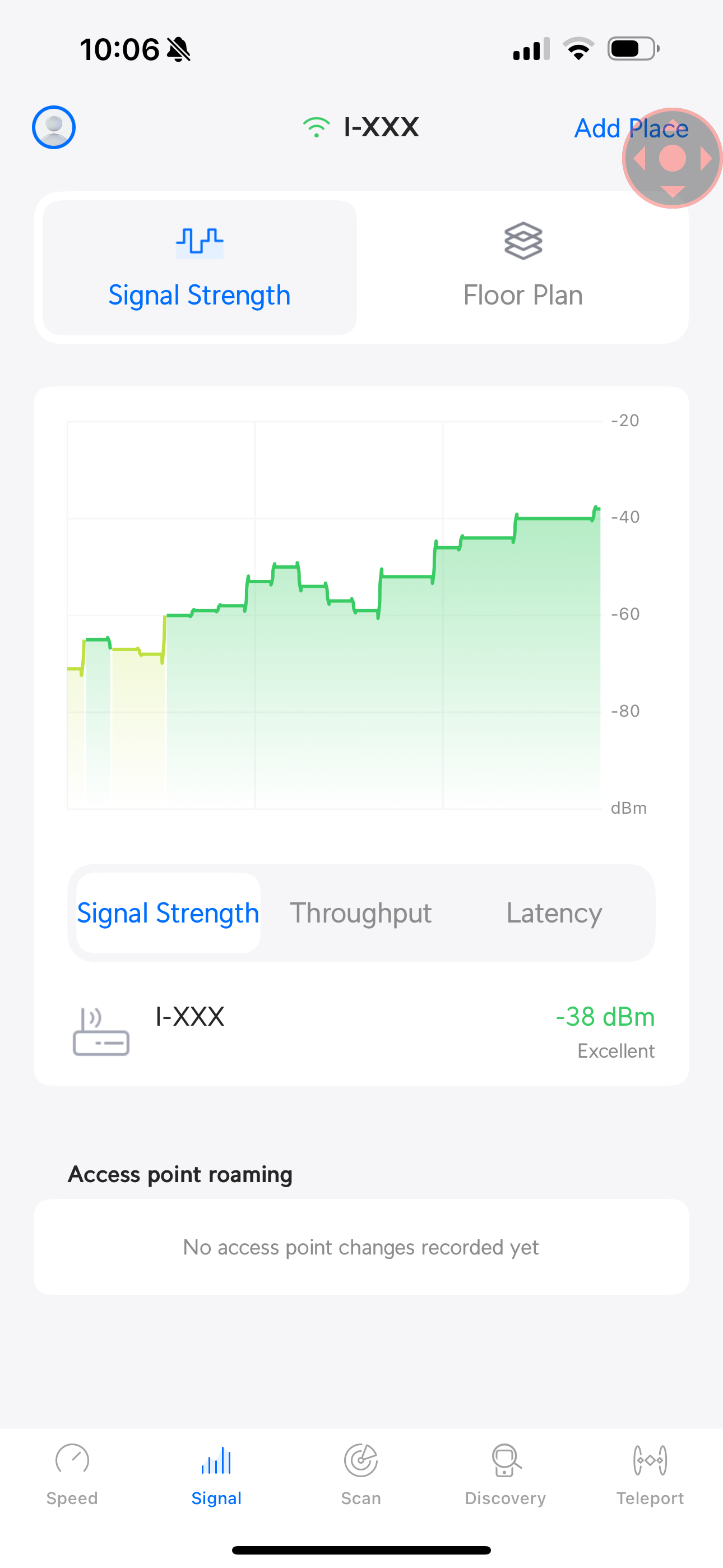Open the profile avatar icon
Screen dimensions: 723x1568
click(x=54, y=127)
